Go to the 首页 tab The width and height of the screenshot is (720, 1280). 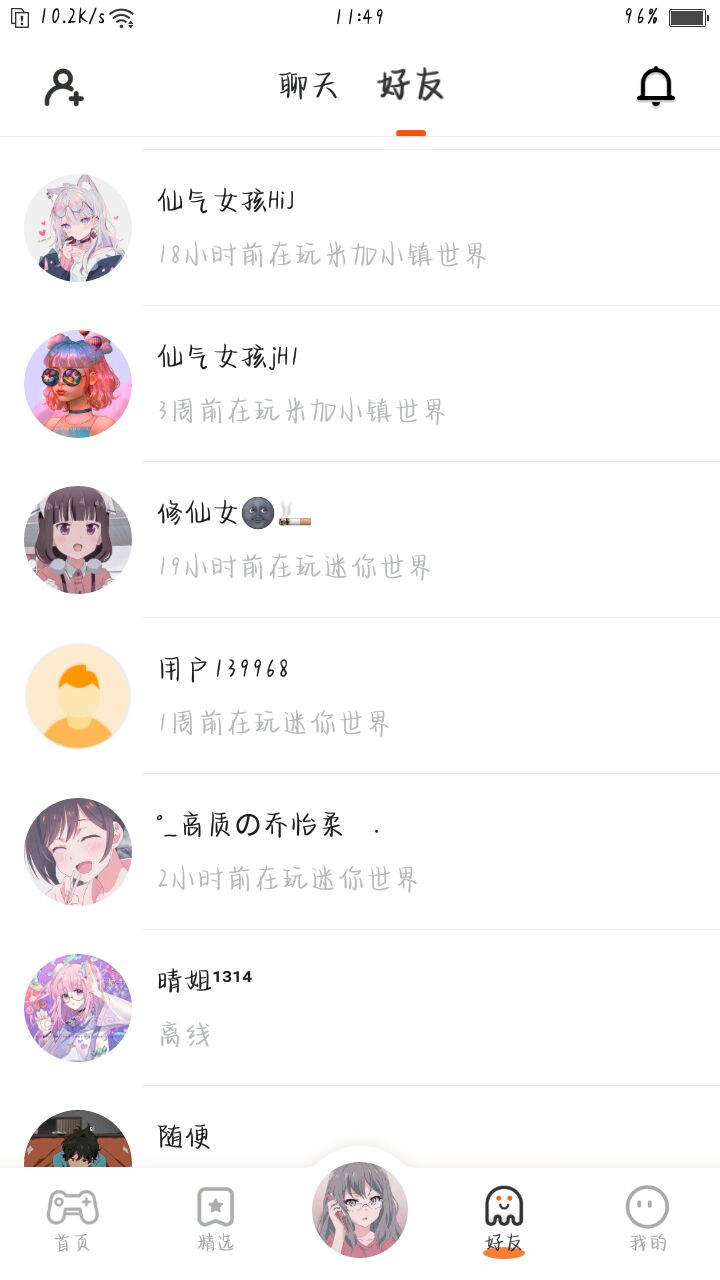[x=72, y=1220]
